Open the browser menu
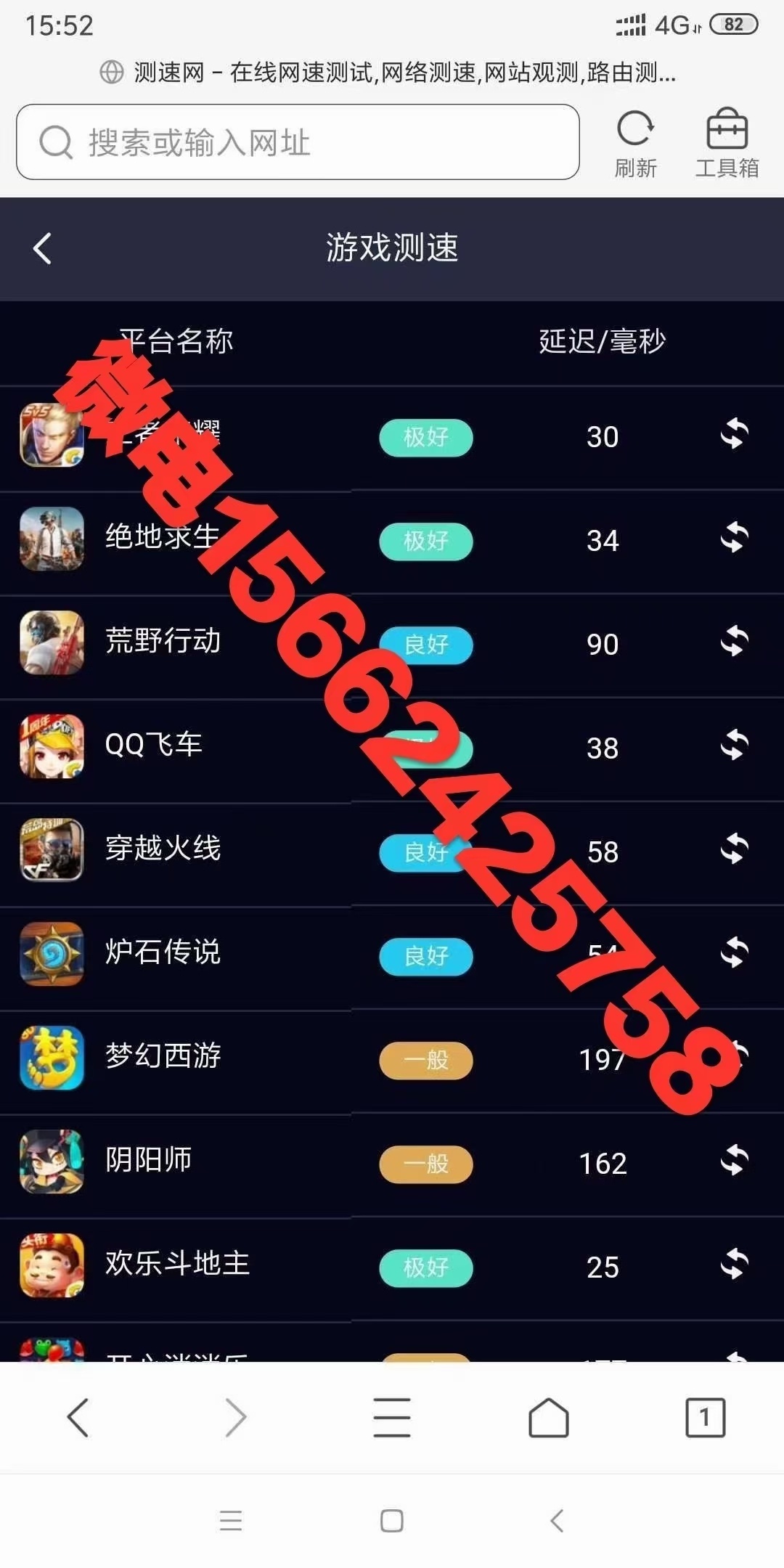 click(x=392, y=1417)
